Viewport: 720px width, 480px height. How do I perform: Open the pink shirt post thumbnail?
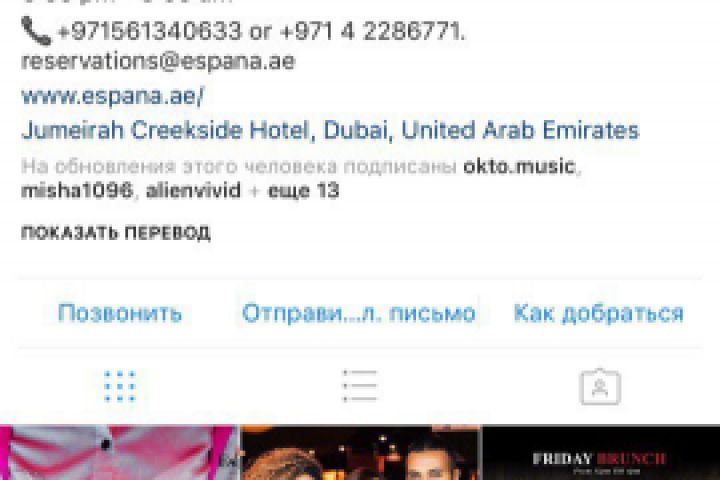pyautogui.click(x=119, y=455)
